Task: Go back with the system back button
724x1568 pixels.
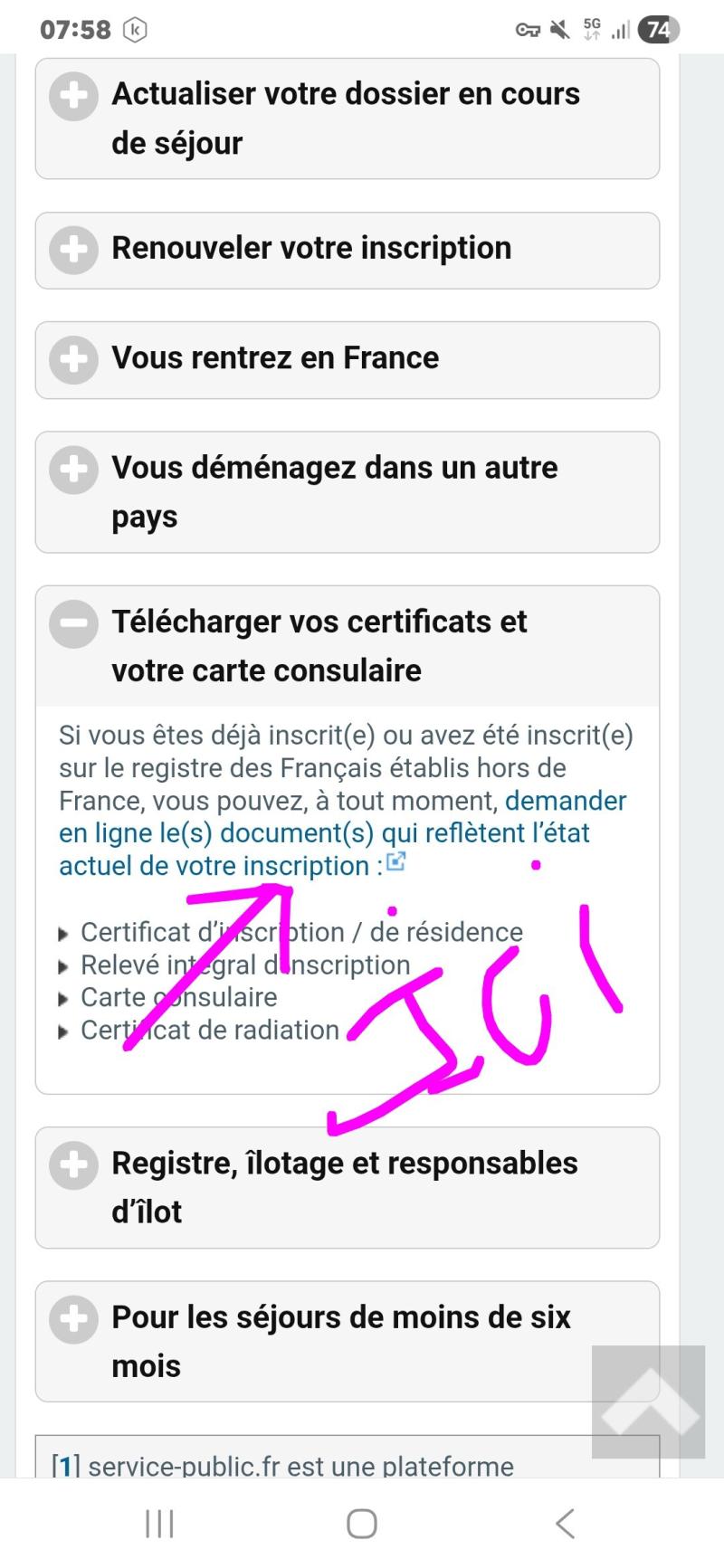Action: coord(565,1524)
